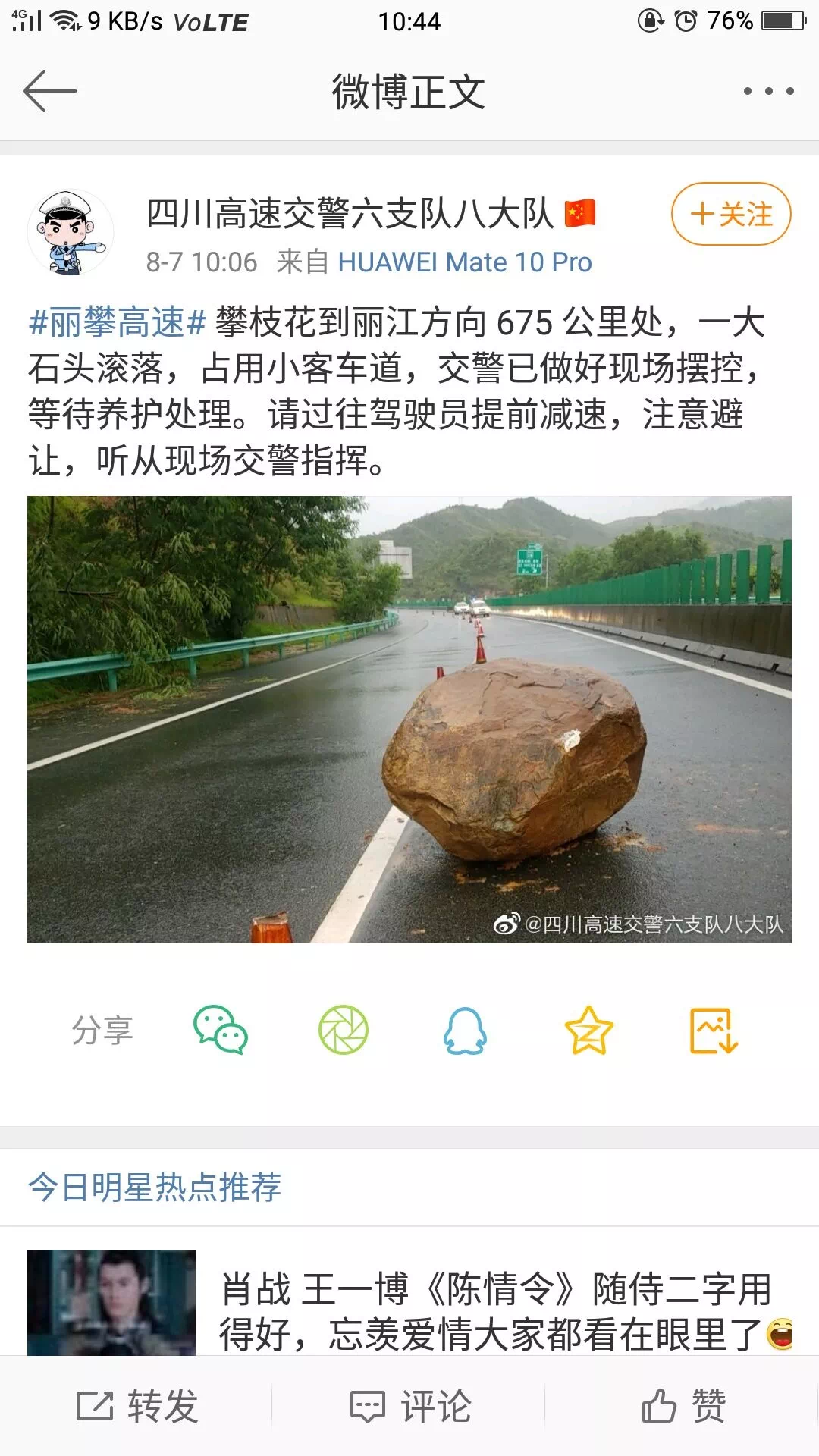Like the post with 赞
819x1456 pixels.
pyautogui.click(x=683, y=1406)
